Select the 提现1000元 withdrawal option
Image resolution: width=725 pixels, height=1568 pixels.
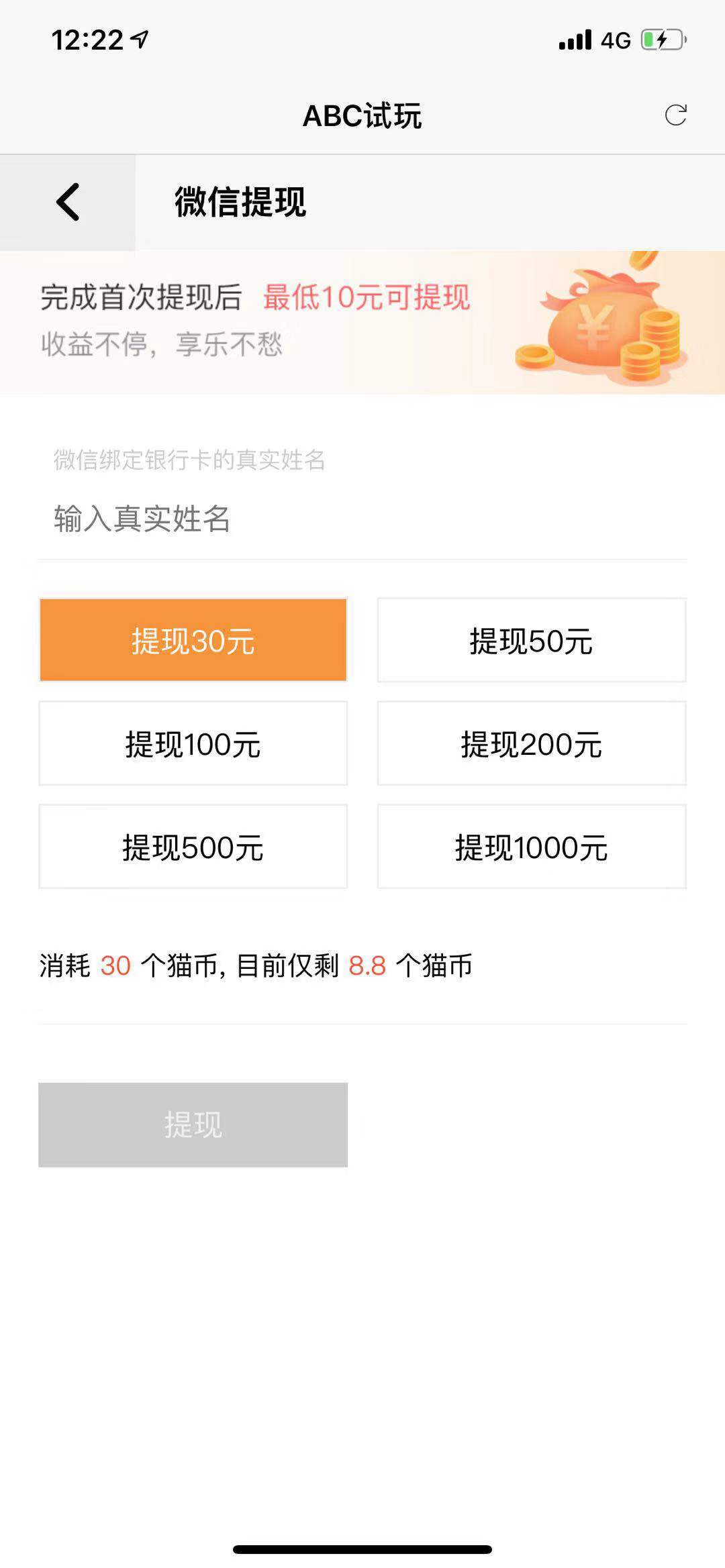[x=530, y=847]
